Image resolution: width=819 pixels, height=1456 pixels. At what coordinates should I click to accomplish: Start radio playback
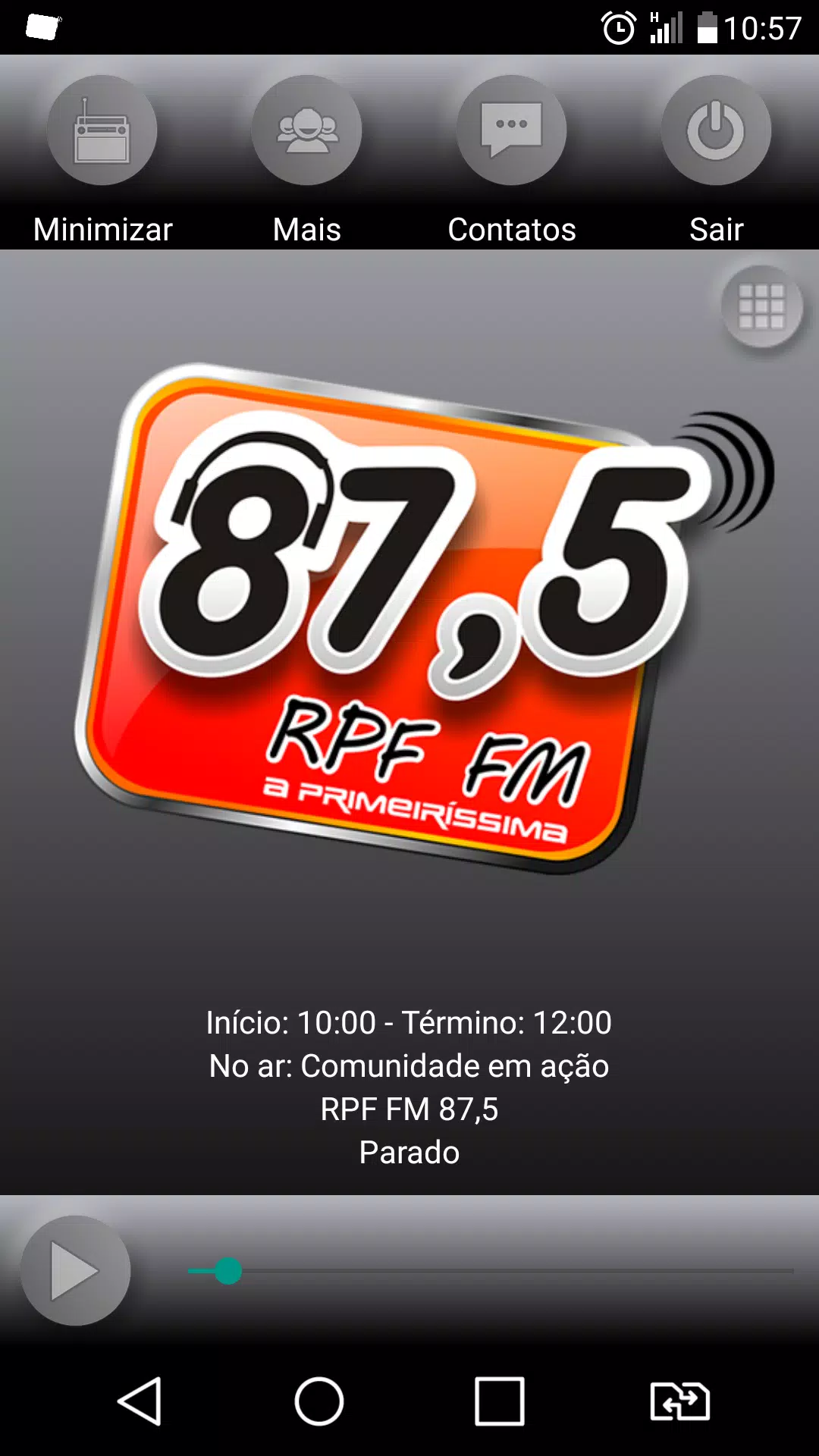tap(75, 1270)
